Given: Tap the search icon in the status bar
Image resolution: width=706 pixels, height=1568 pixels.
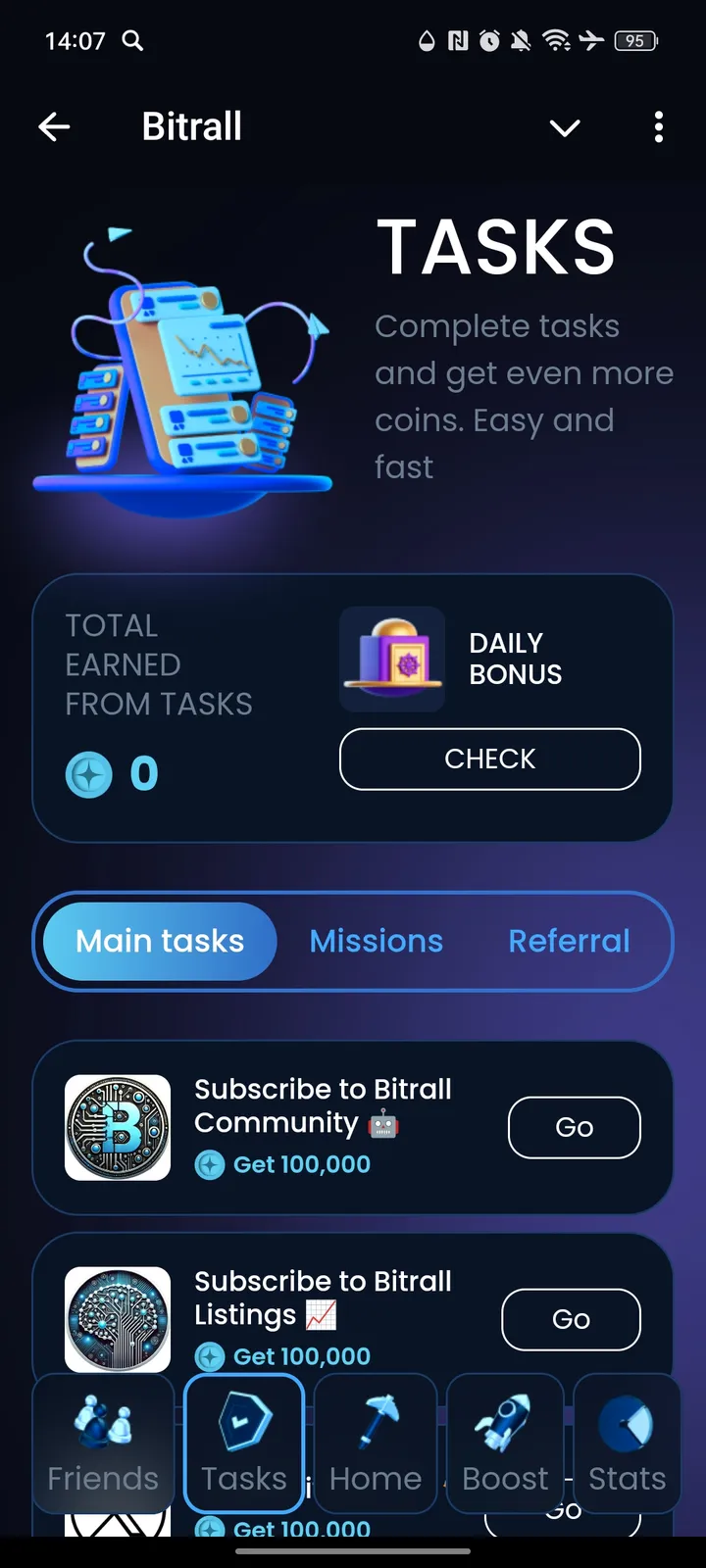Looking at the screenshot, I should (x=133, y=41).
